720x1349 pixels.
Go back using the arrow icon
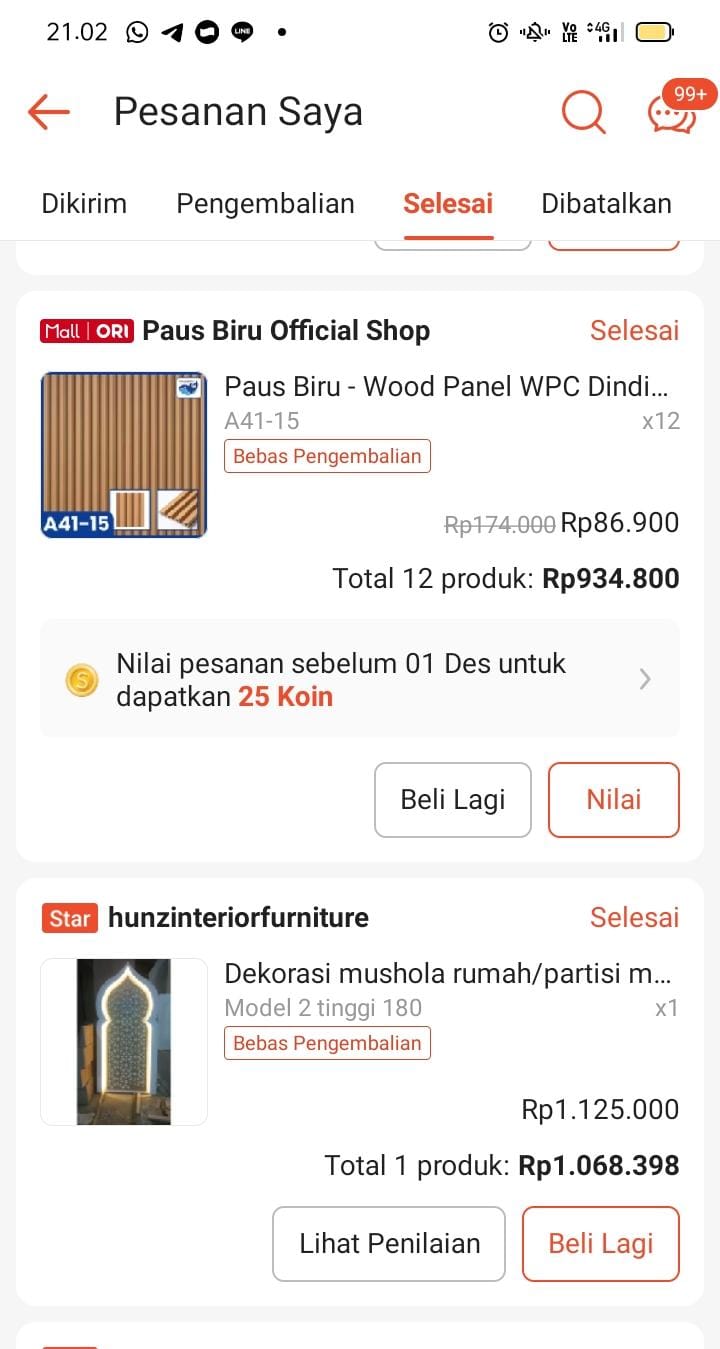(48, 112)
